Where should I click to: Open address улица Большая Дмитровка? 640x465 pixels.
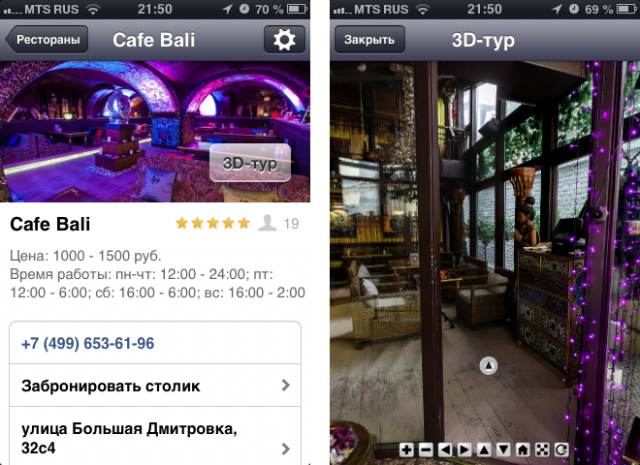point(155,439)
